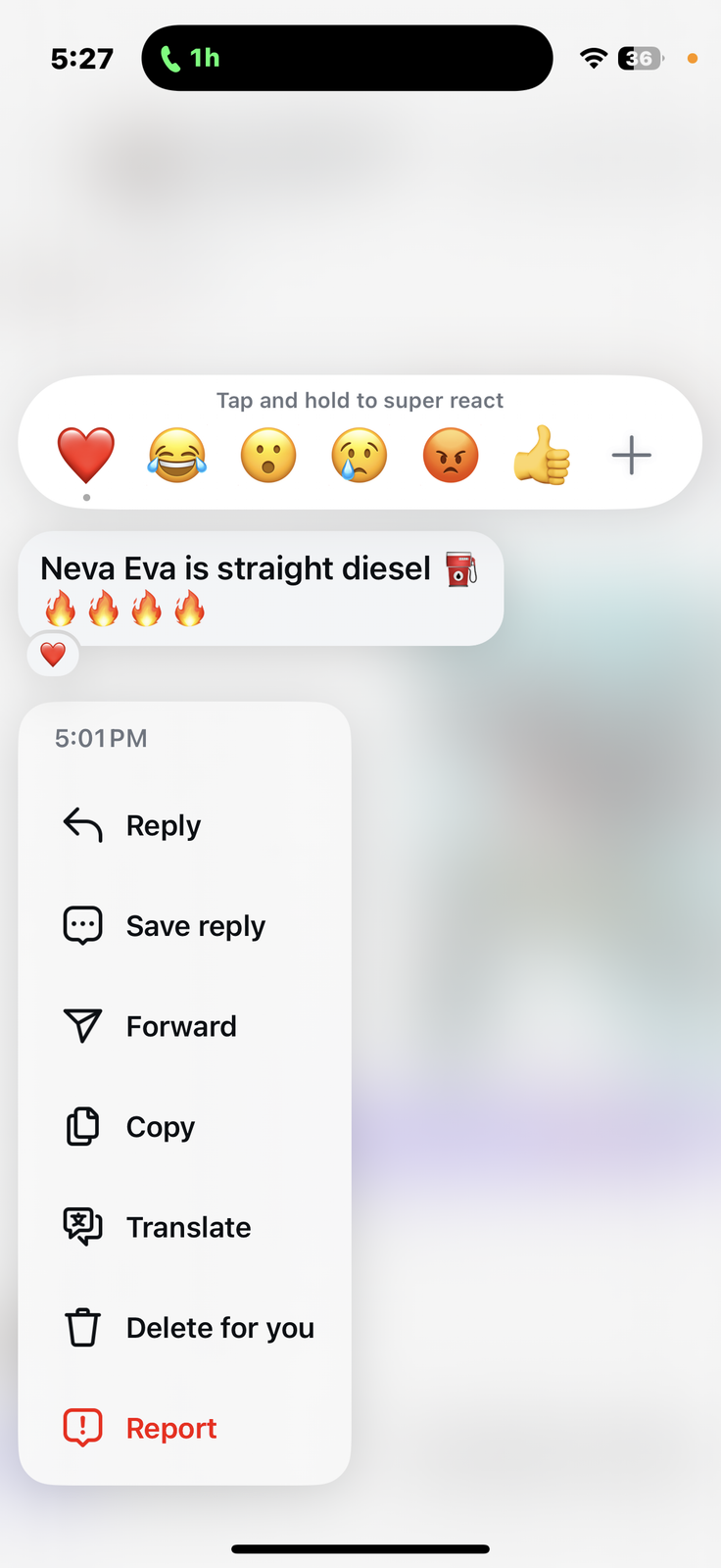This screenshot has width=721, height=1568.
Task: View the heart reaction under the message
Action: tap(53, 654)
